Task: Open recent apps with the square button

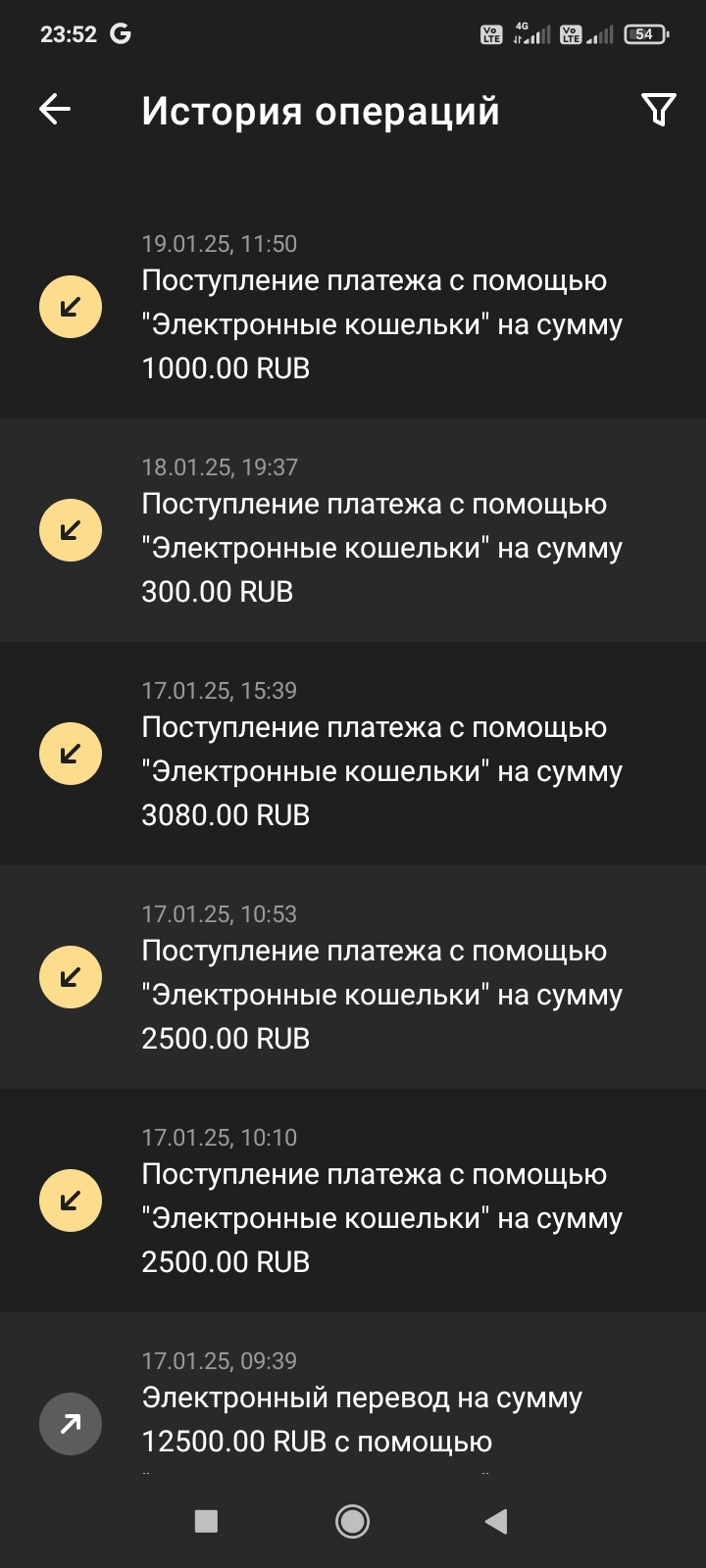Action: 206,1521
